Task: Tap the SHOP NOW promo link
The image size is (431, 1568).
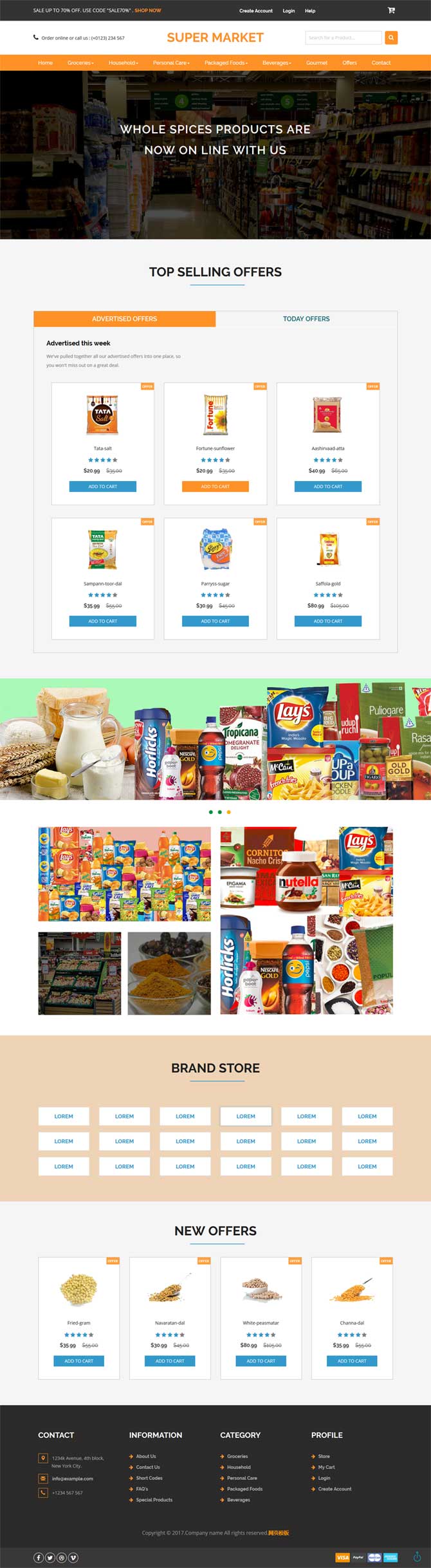Action: pyautogui.click(x=148, y=10)
